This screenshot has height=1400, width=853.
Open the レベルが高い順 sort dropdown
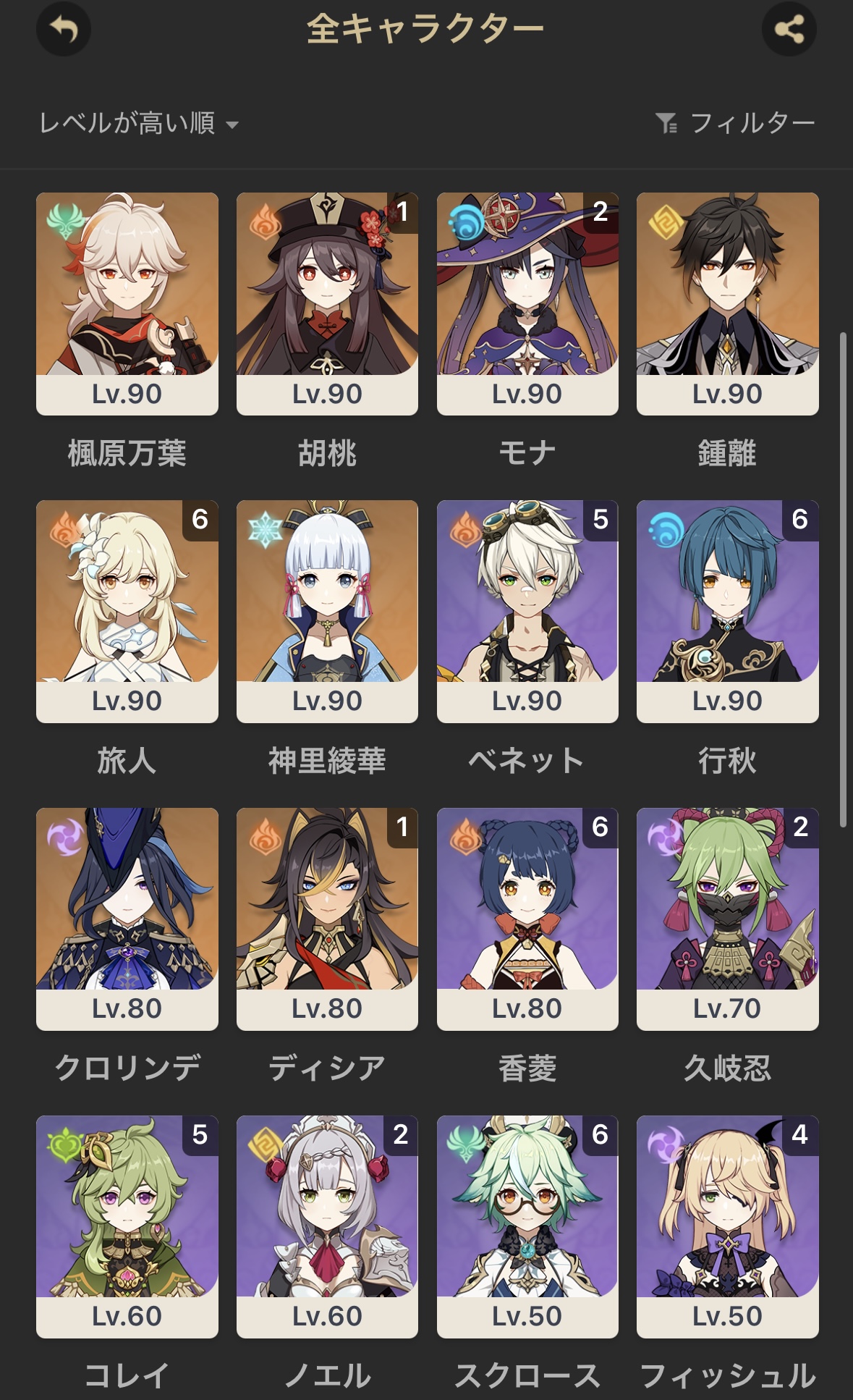tap(138, 123)
